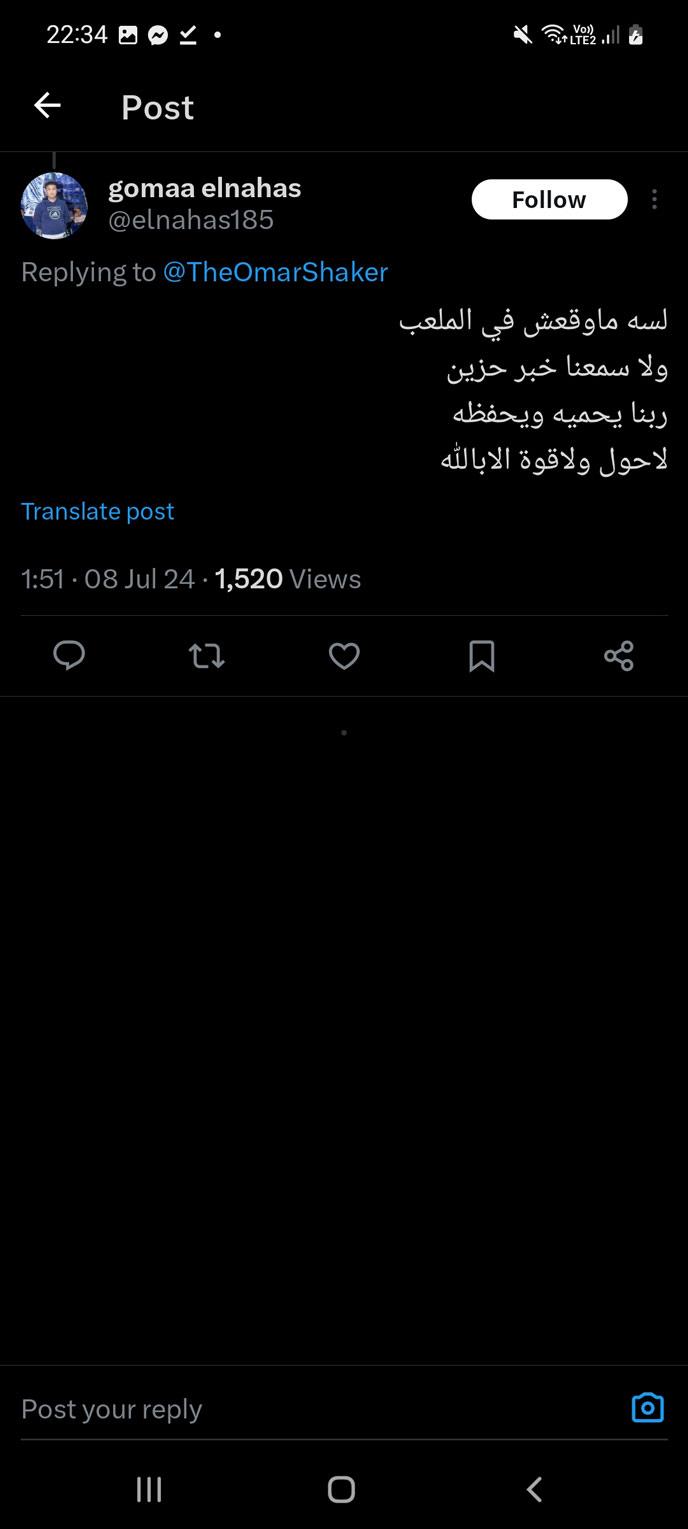Open the @TheOmarShaker mention link

[x=275, y=272]
